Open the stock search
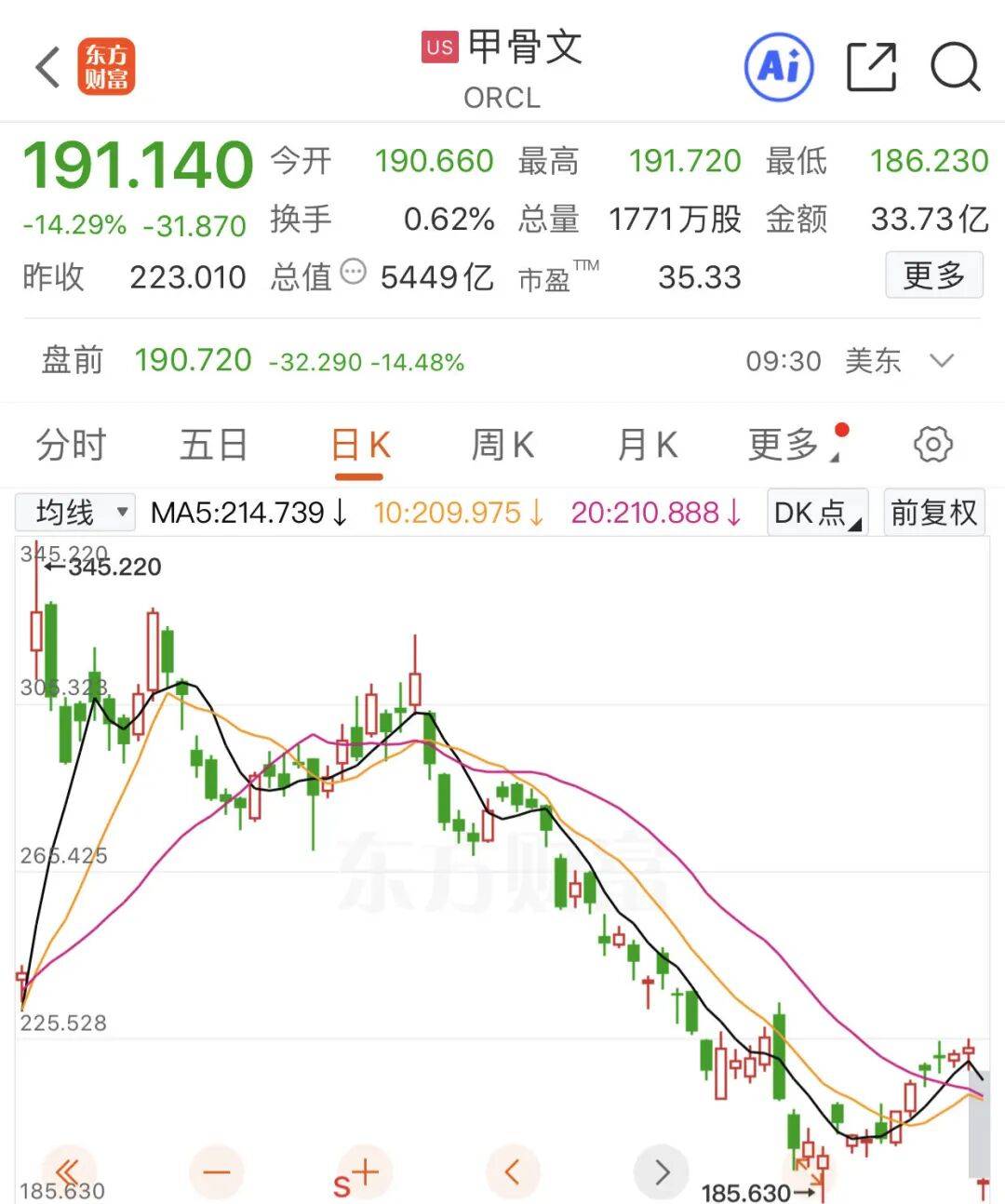This screenshot has width=1005, height=1204. point(954,67)
